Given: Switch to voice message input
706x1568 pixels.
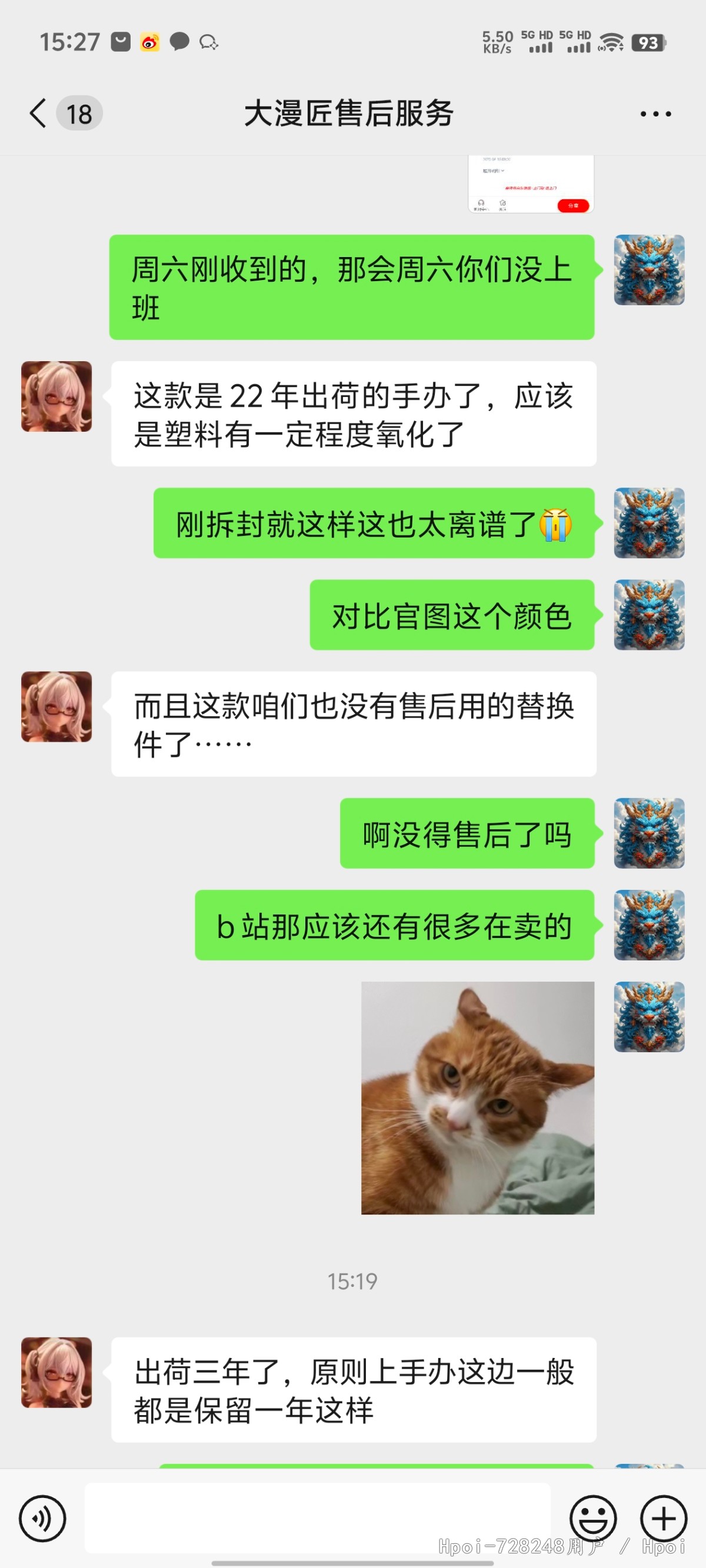Looking at the screenshot, I should 42,1518.
